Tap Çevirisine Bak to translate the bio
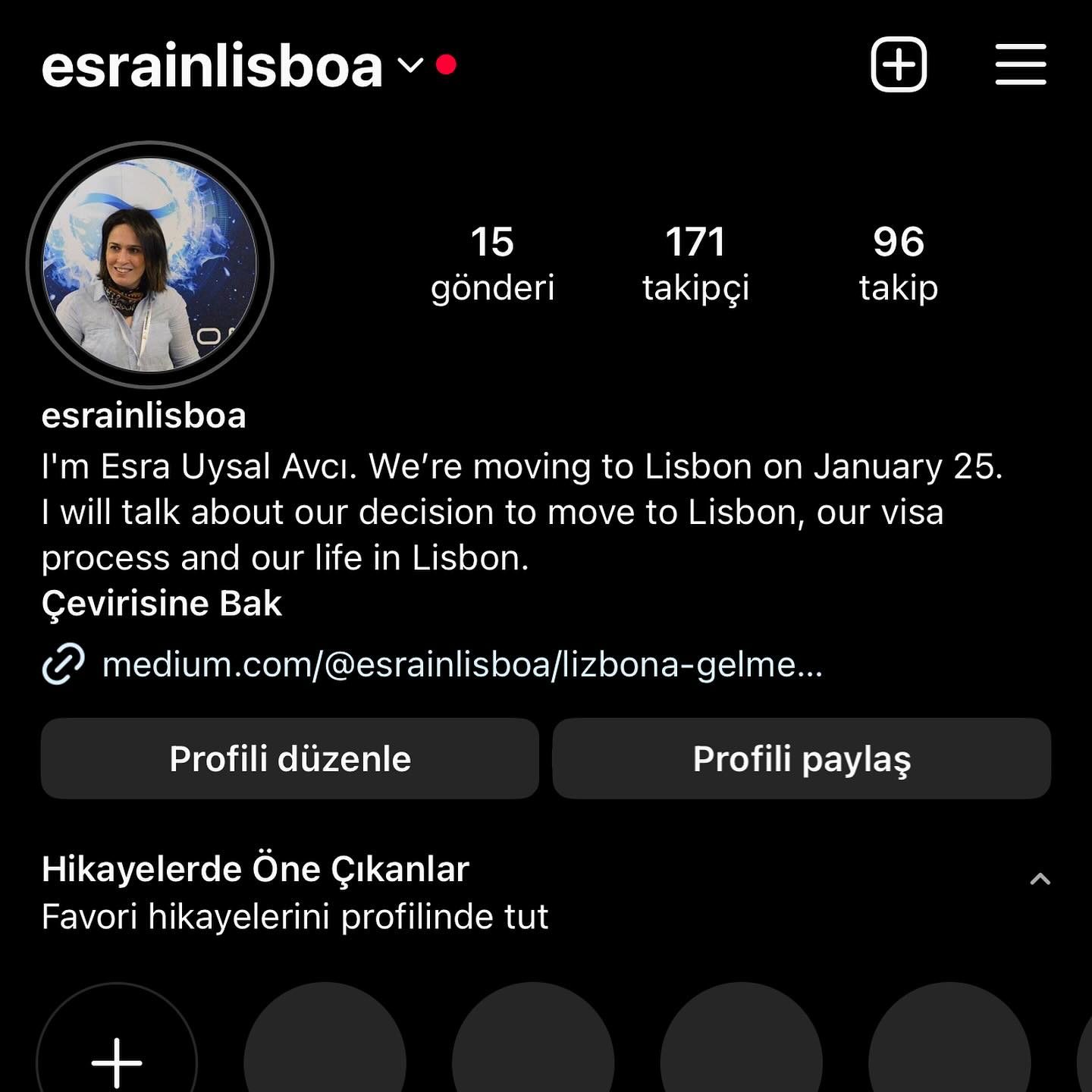 point(162,604)
